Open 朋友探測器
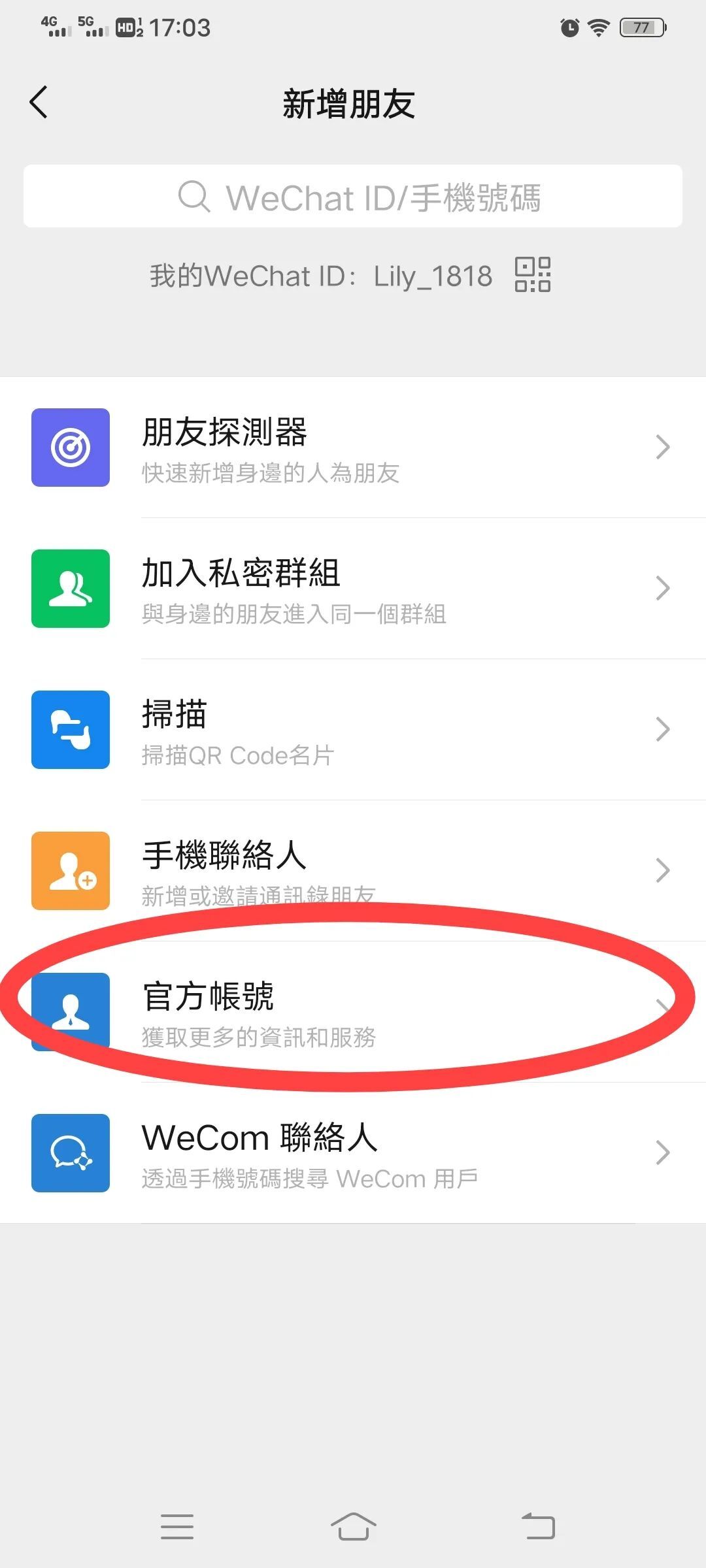This screenshot has width=706, height=1568. pyautogui.click(x=353, y=448)
